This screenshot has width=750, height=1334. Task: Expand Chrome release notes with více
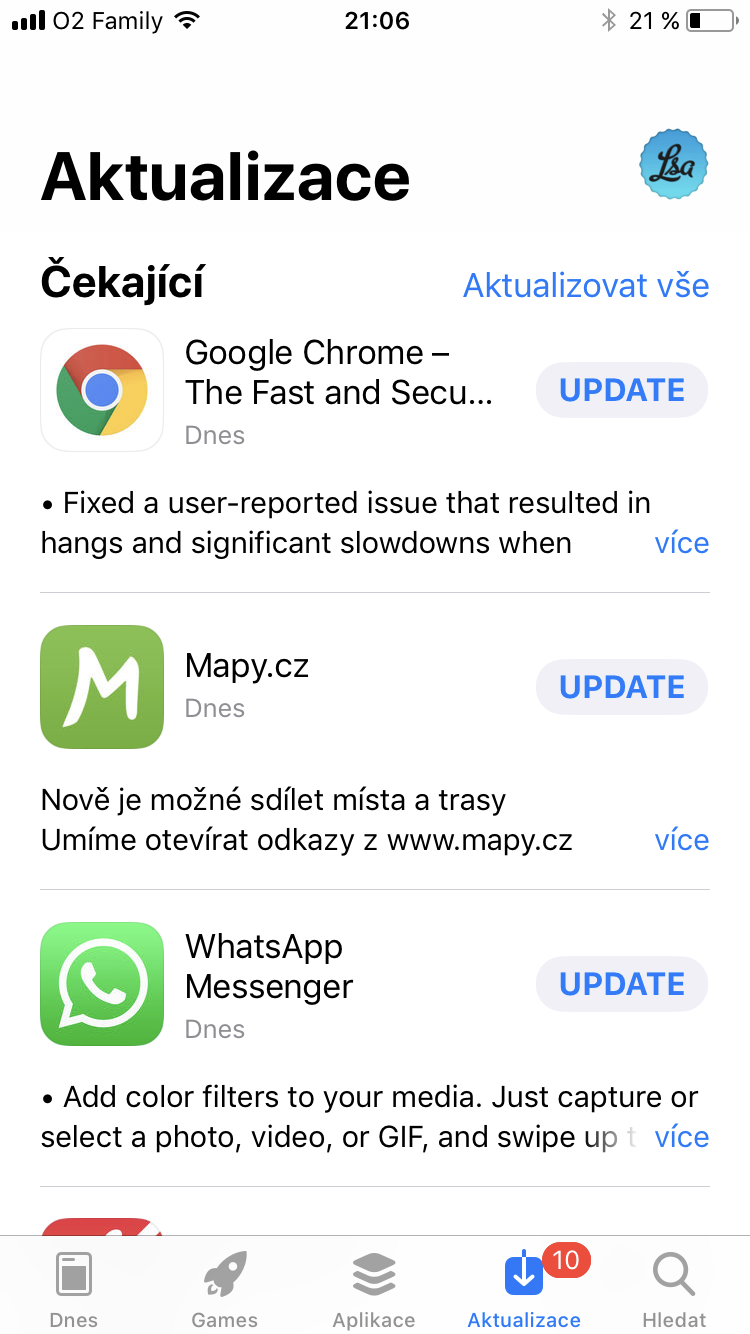[x=681, y=543]
